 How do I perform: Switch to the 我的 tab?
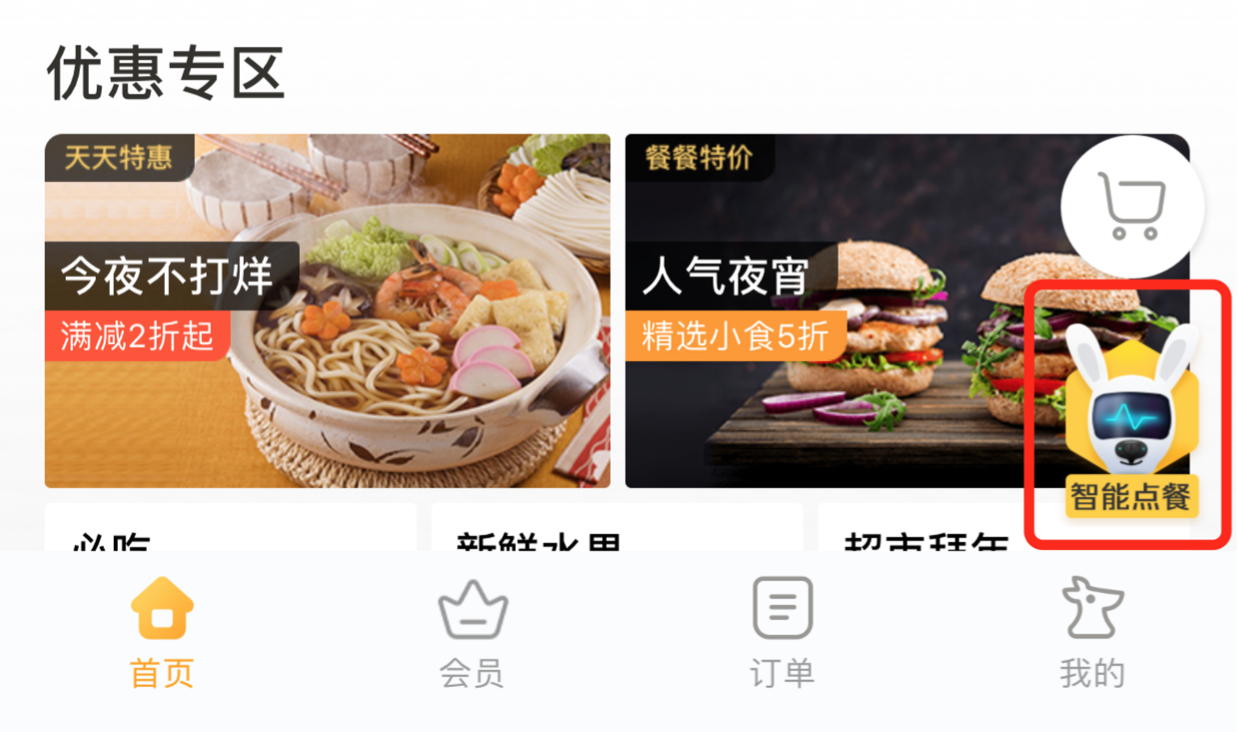1092,632
